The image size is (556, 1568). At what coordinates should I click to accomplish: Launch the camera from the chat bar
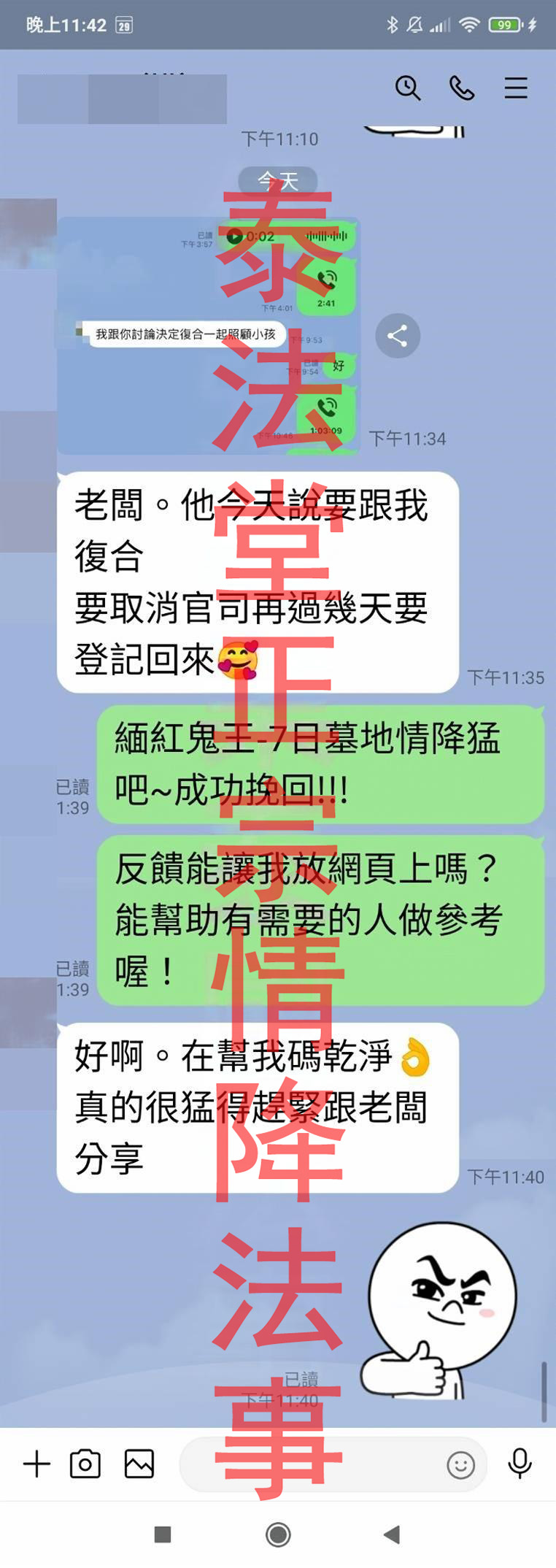tap(85, 1464)
